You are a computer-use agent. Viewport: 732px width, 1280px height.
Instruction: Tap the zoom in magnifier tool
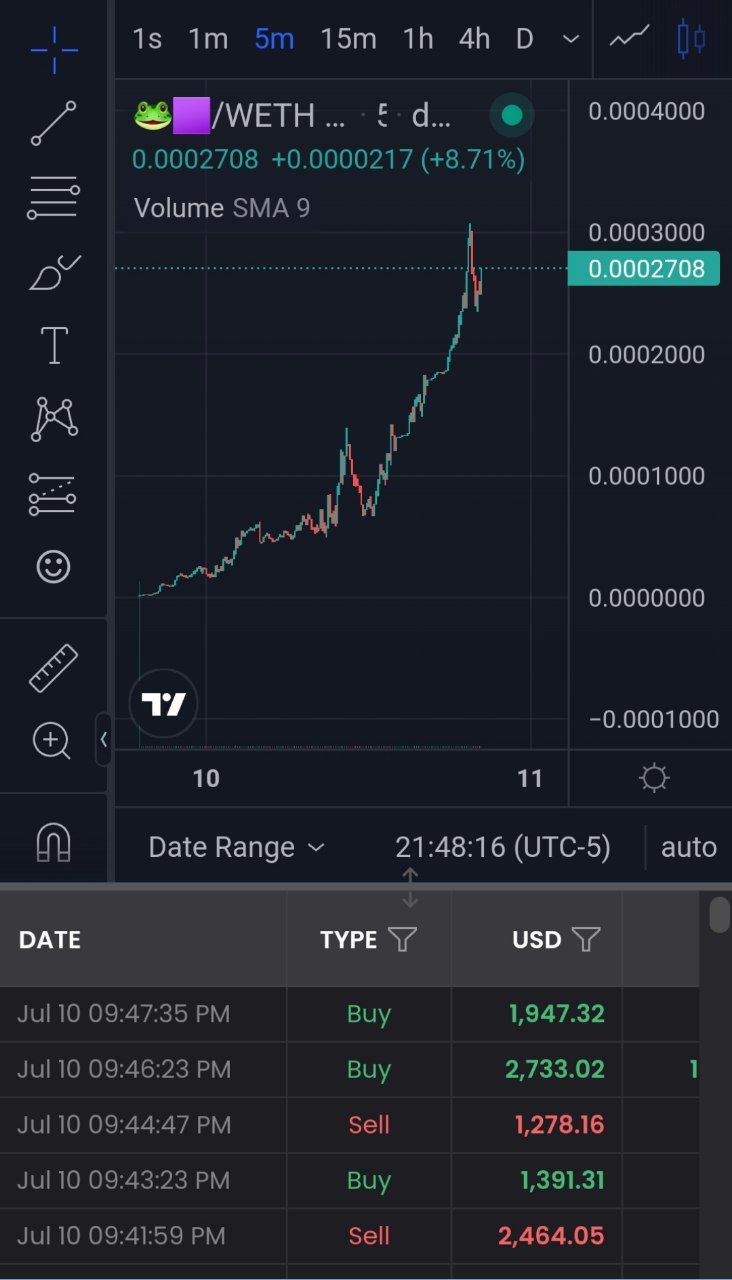pos(52,741)
